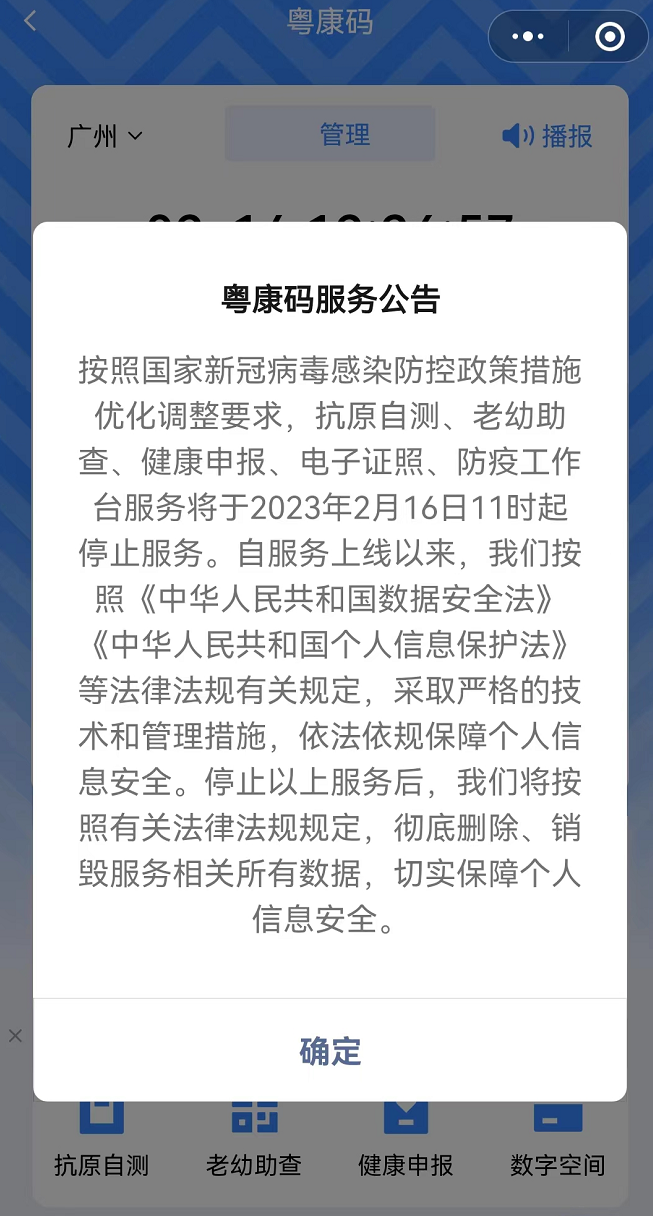Open the mini program more options menu
The width and height of the screenshot is (653, 1216).
pos(527,37)
